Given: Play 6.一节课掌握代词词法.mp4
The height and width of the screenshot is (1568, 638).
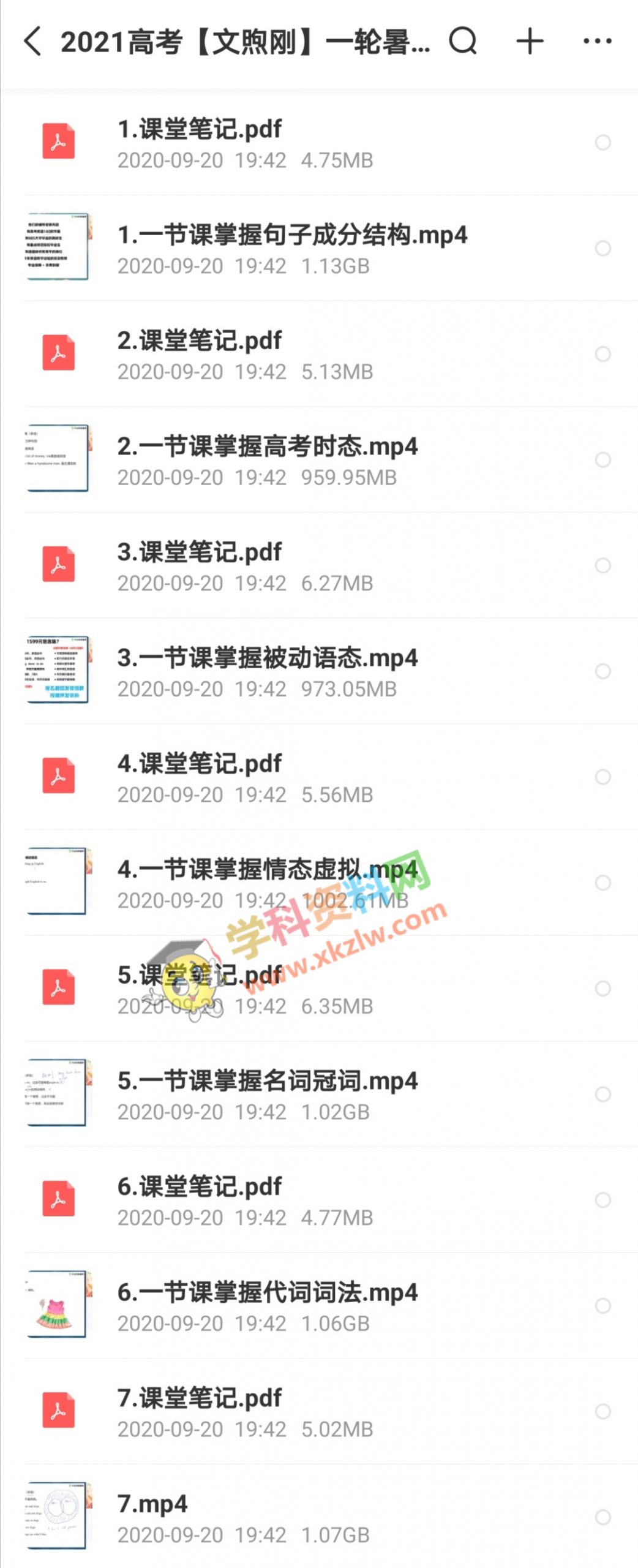Looking at the screenshot, I should 268,1293.
